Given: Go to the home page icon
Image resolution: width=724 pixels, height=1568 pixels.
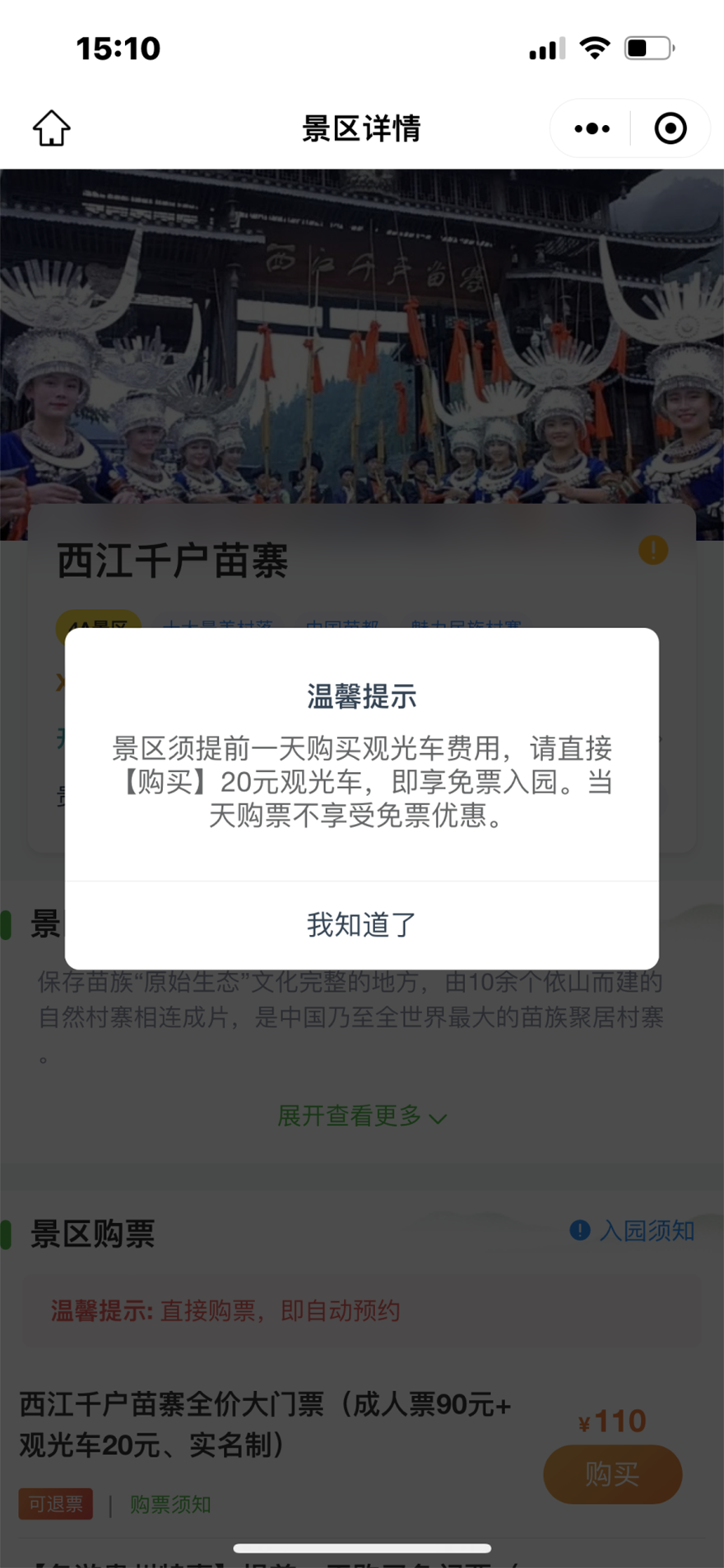Looking at the screenshot, I should 51,128.
